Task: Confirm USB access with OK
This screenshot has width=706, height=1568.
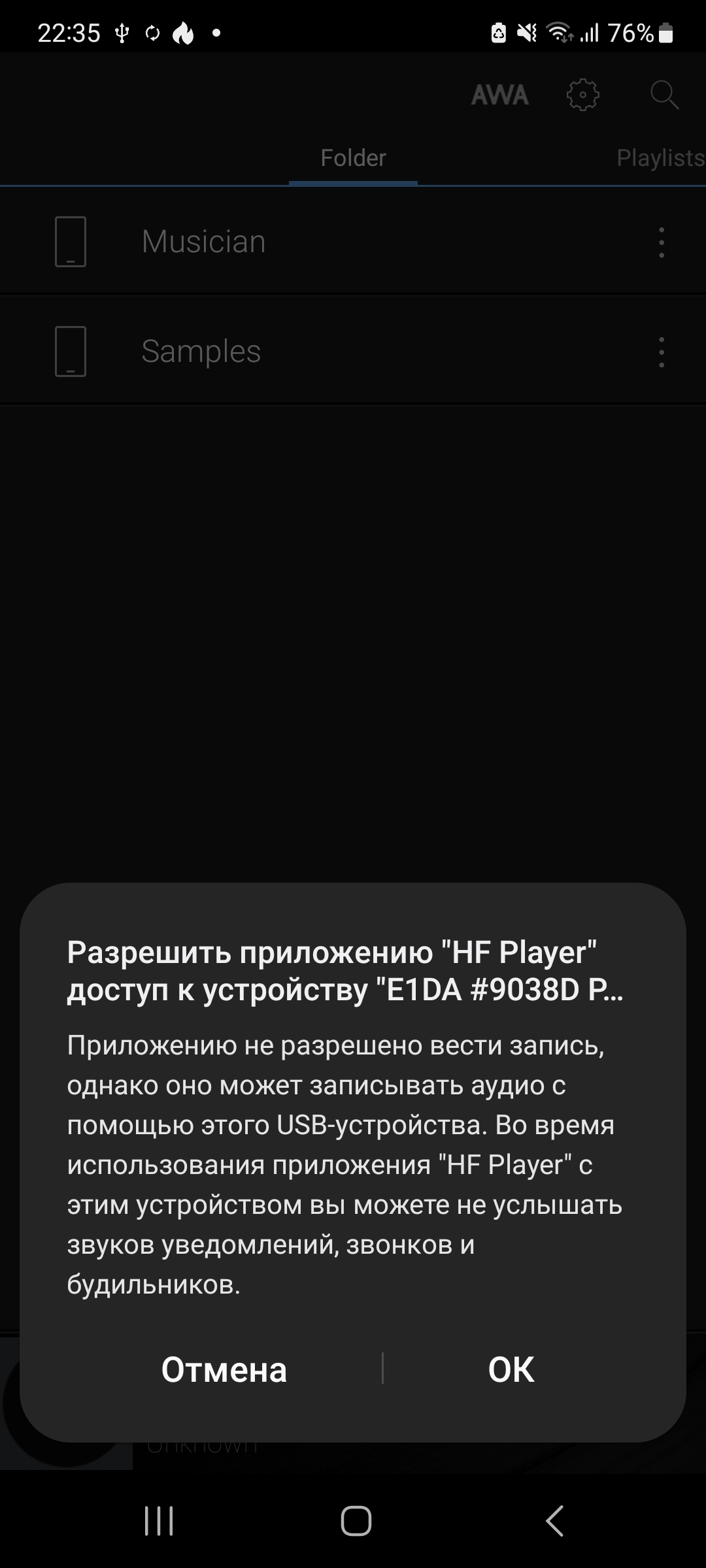Action: coord(511,1369)
